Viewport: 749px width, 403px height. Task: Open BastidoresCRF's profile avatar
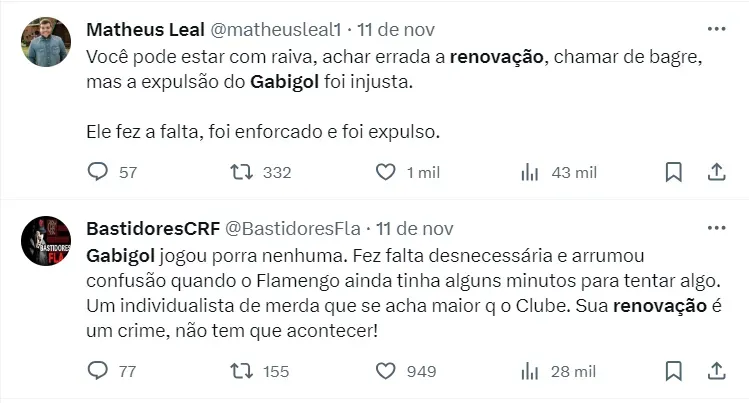(x=46, y=240)
